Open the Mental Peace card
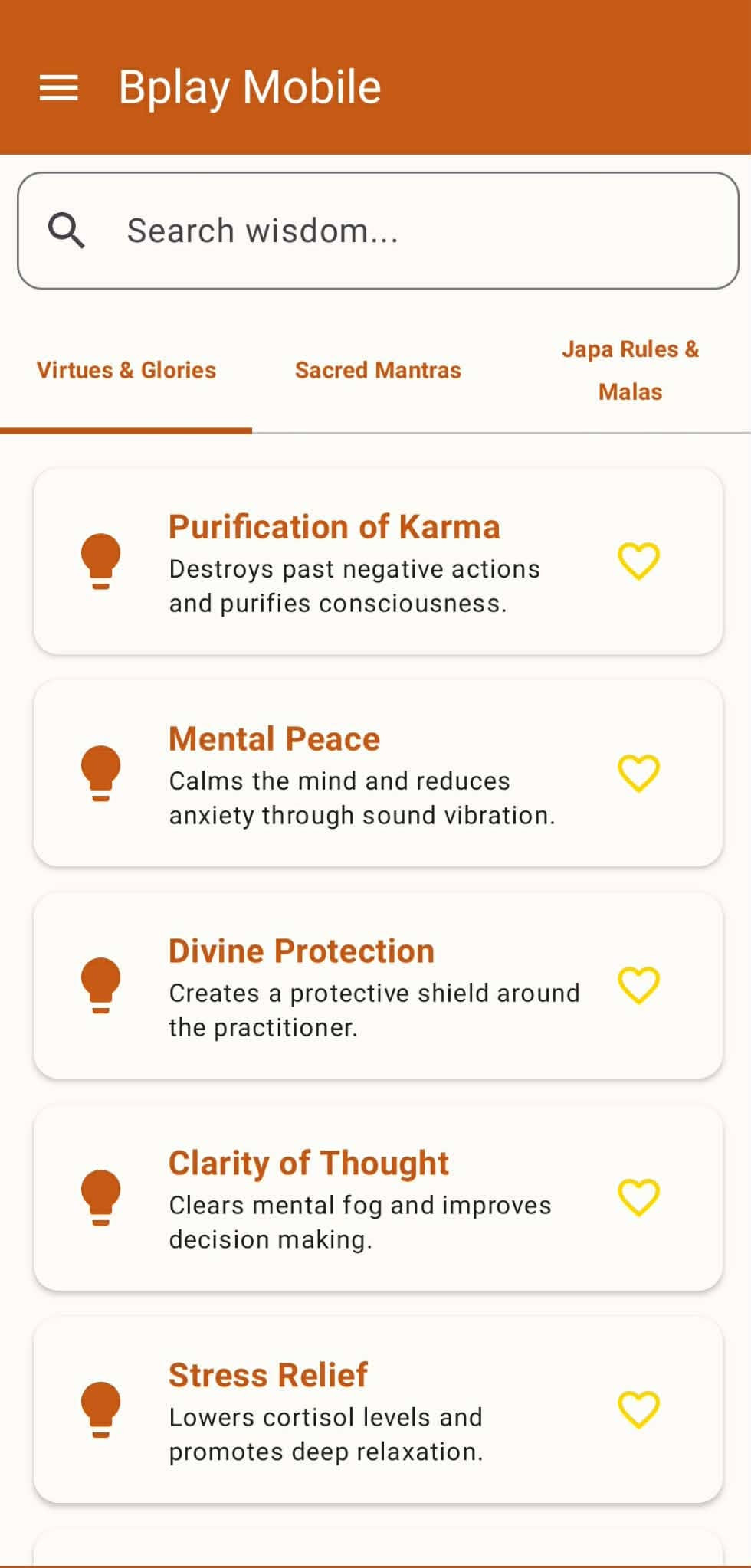 coord(378,774)
